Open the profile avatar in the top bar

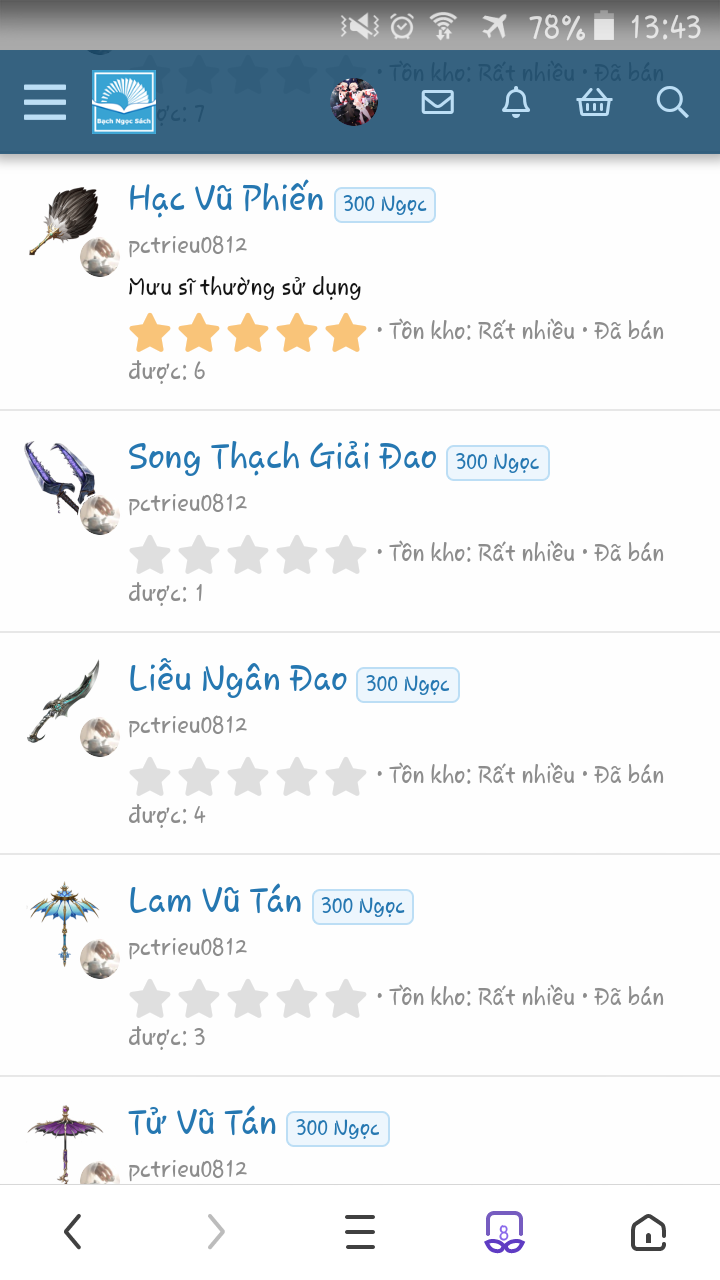[355, 102]
